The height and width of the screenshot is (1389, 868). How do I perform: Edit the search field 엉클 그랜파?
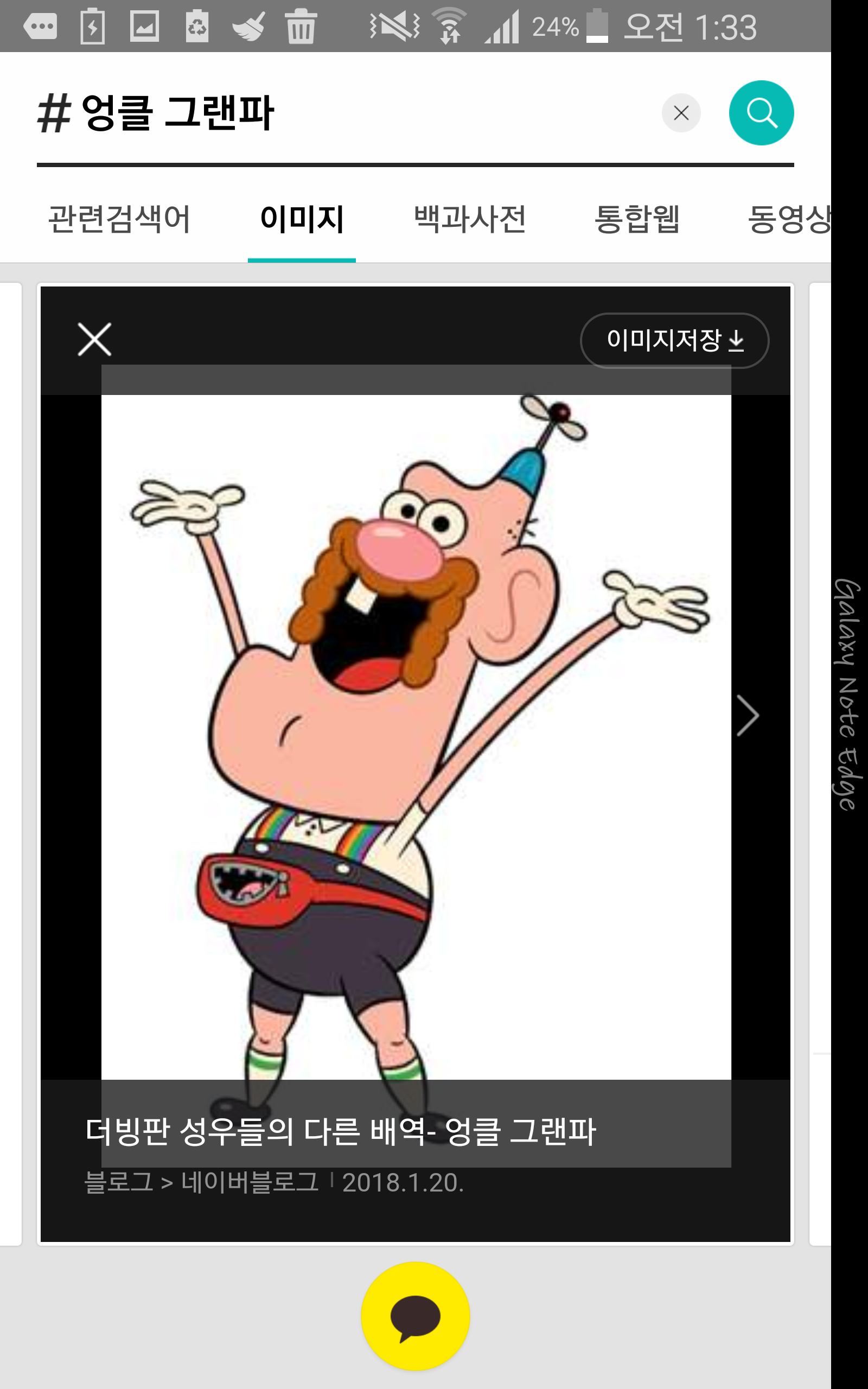click(x=344, y=113)
